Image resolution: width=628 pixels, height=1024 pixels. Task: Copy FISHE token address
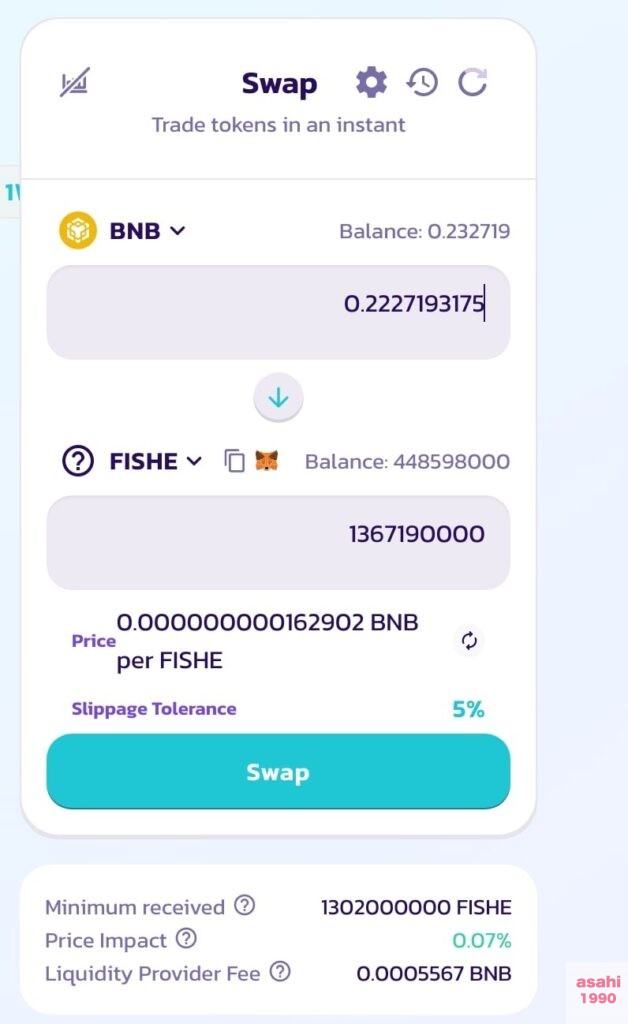click(x=234, y=461)
